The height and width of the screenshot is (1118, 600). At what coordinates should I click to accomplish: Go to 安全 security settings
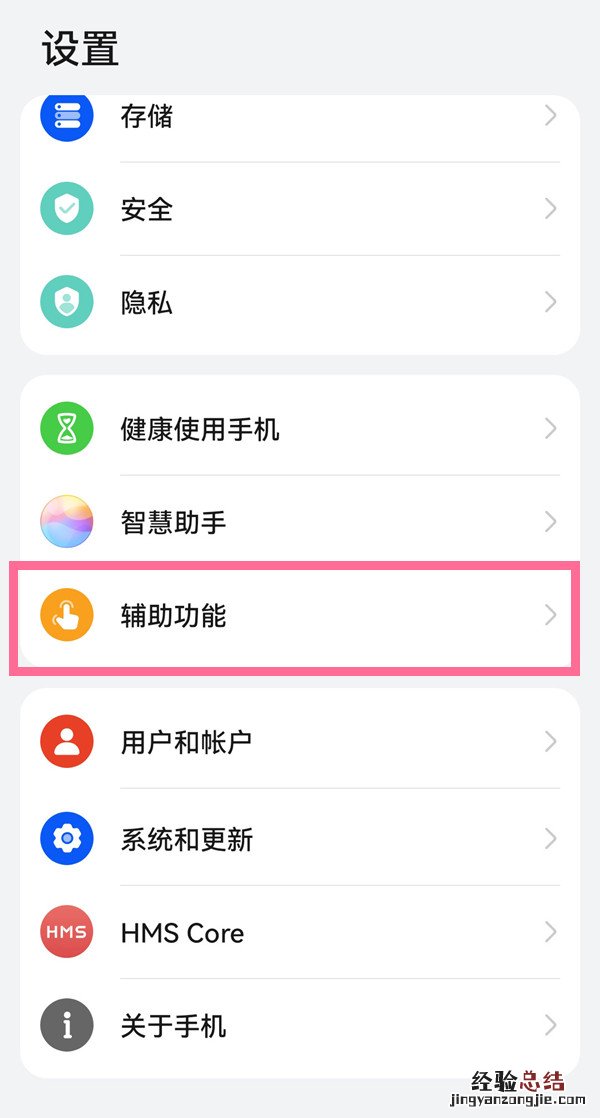(x=300, y=209)
